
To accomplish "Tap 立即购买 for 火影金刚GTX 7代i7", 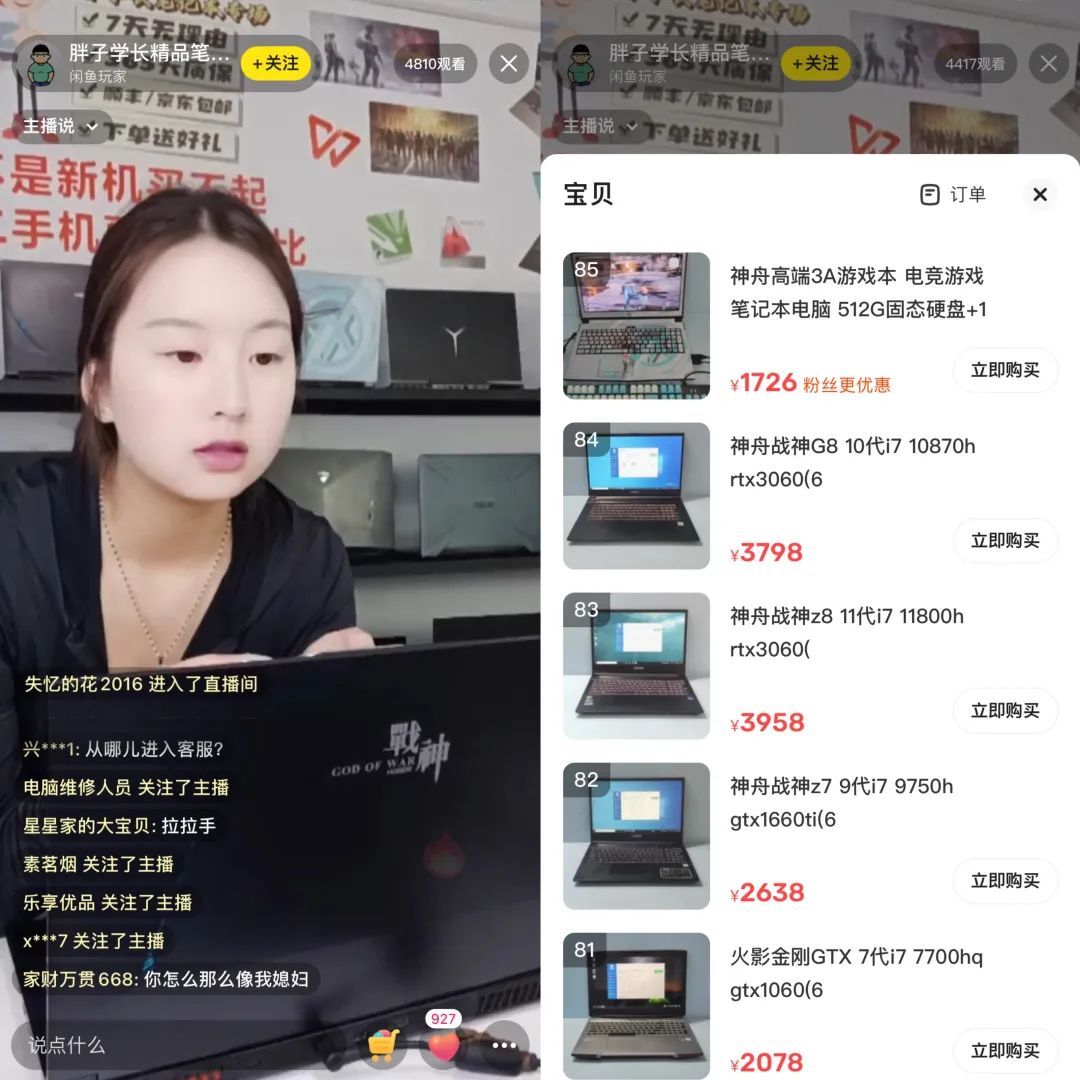I will coord(1005,1050).
